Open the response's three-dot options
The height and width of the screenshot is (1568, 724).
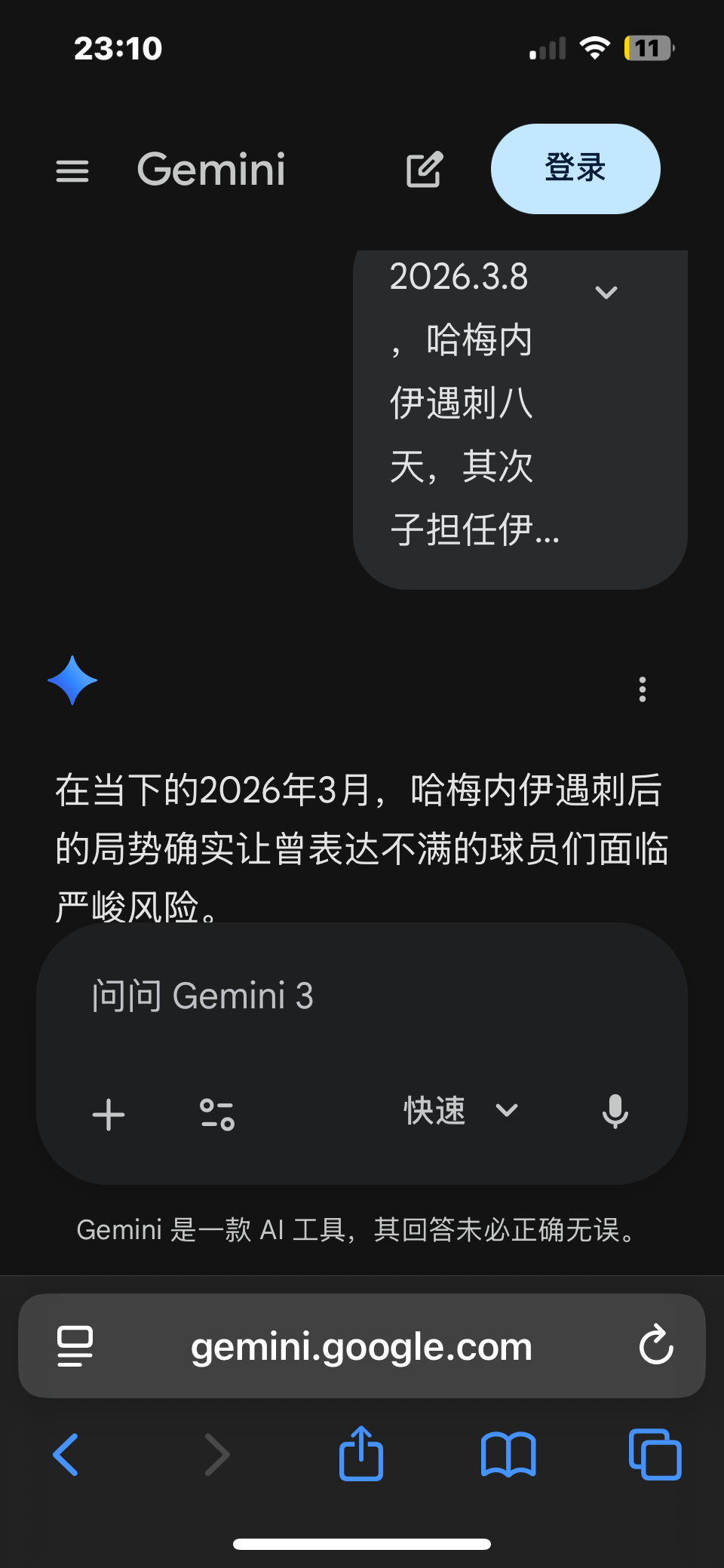tap(643, 689)
